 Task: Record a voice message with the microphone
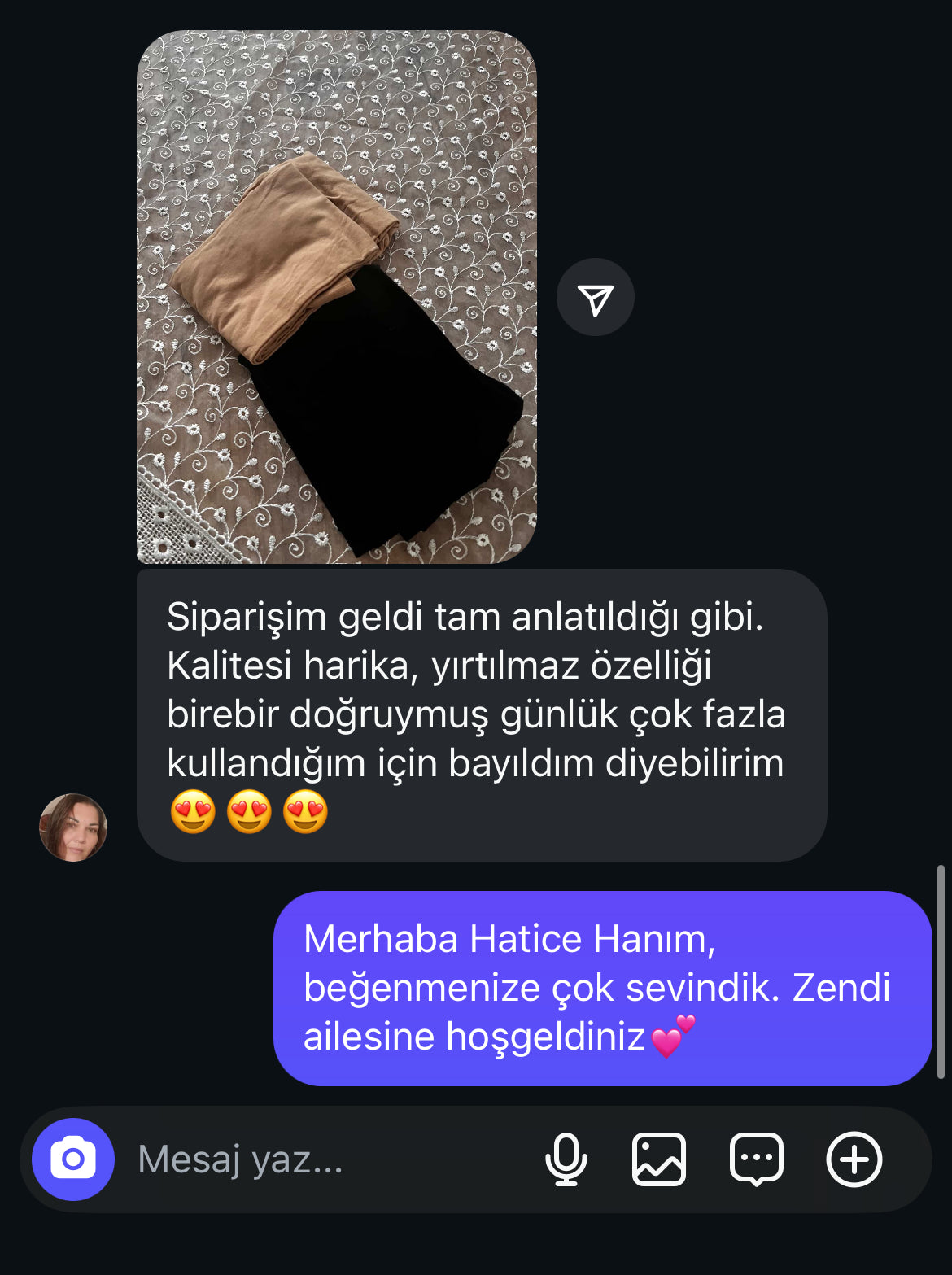[566, 1159]
